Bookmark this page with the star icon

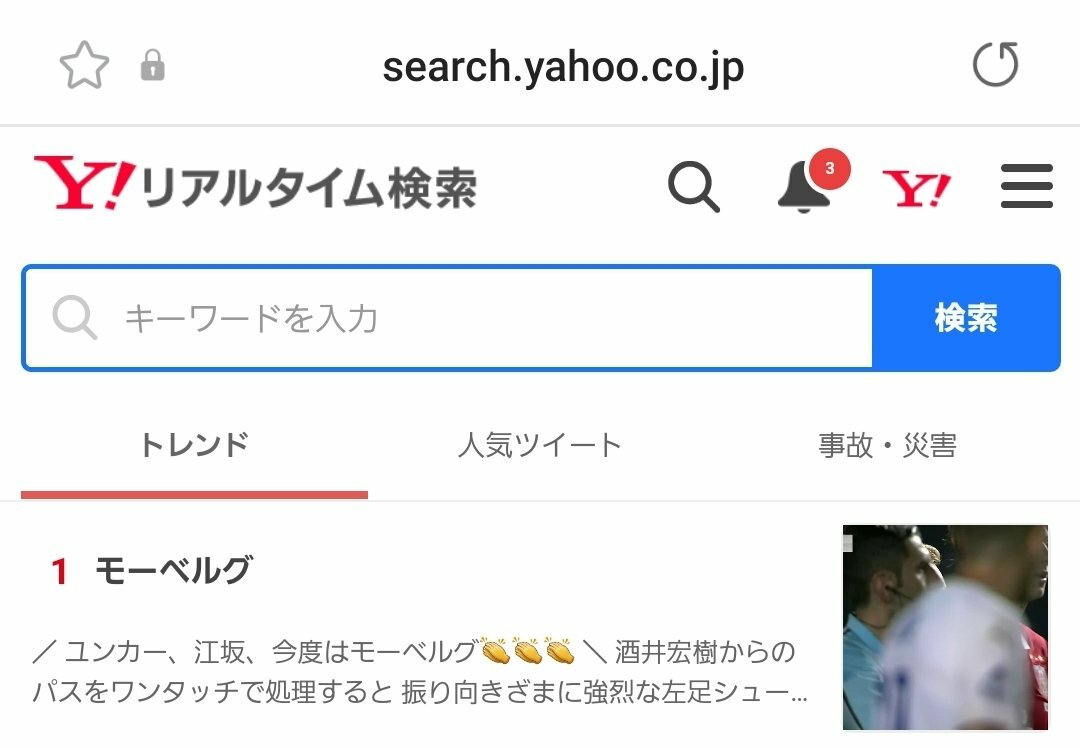pyautogui.click(x=84, y=66)
